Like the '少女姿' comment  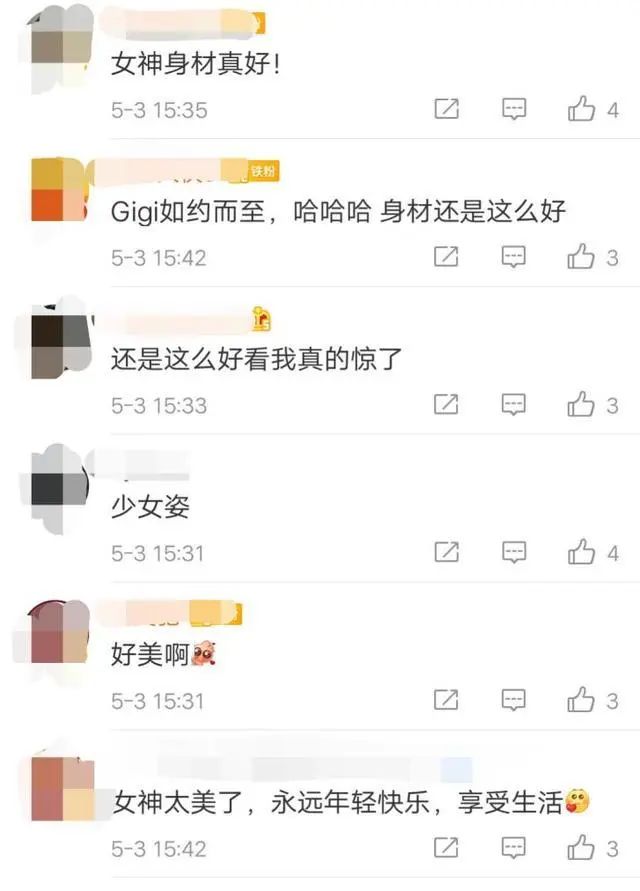point(582,552)
